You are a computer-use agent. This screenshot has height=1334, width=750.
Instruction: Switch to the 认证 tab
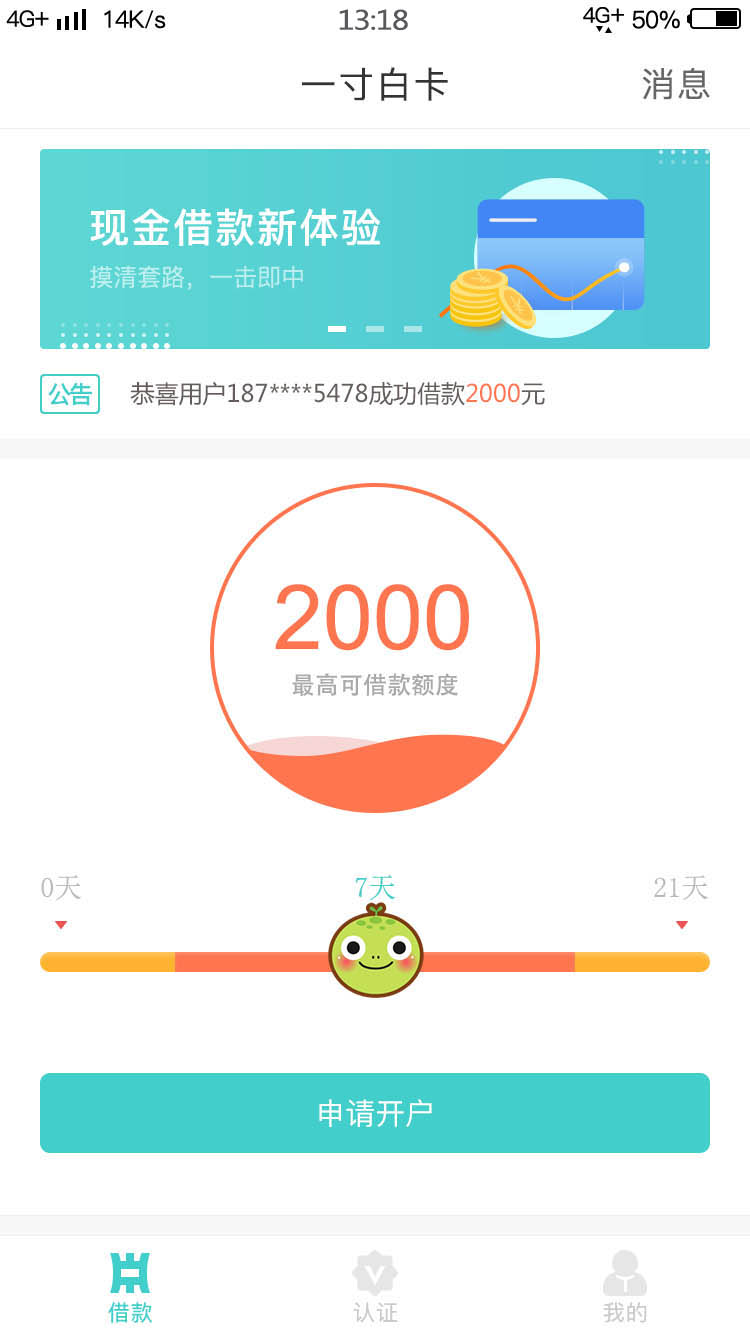click(x=375, y=1287)
